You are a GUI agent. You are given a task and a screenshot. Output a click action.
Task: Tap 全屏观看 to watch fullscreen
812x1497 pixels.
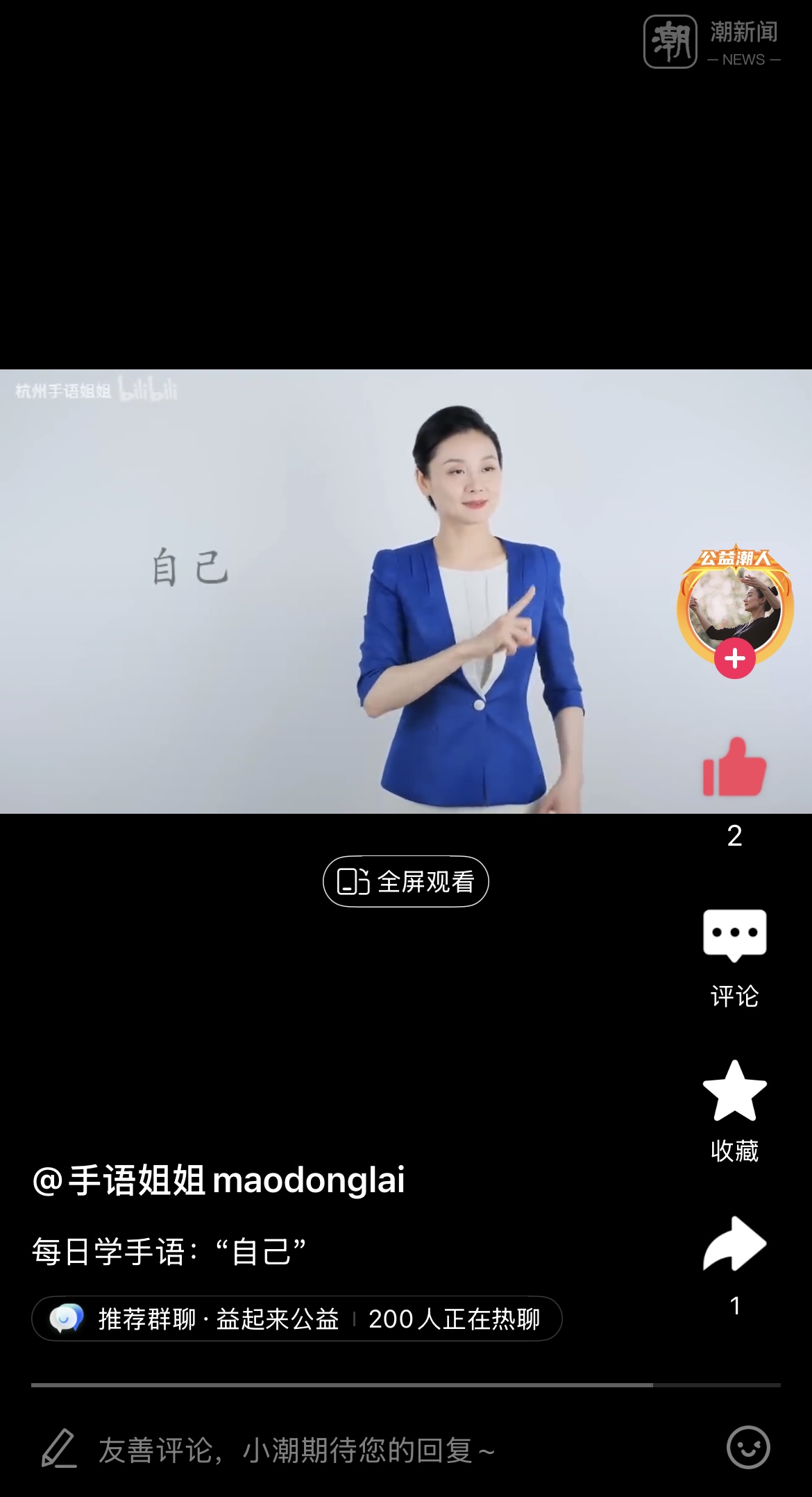(x=406, y=882)
